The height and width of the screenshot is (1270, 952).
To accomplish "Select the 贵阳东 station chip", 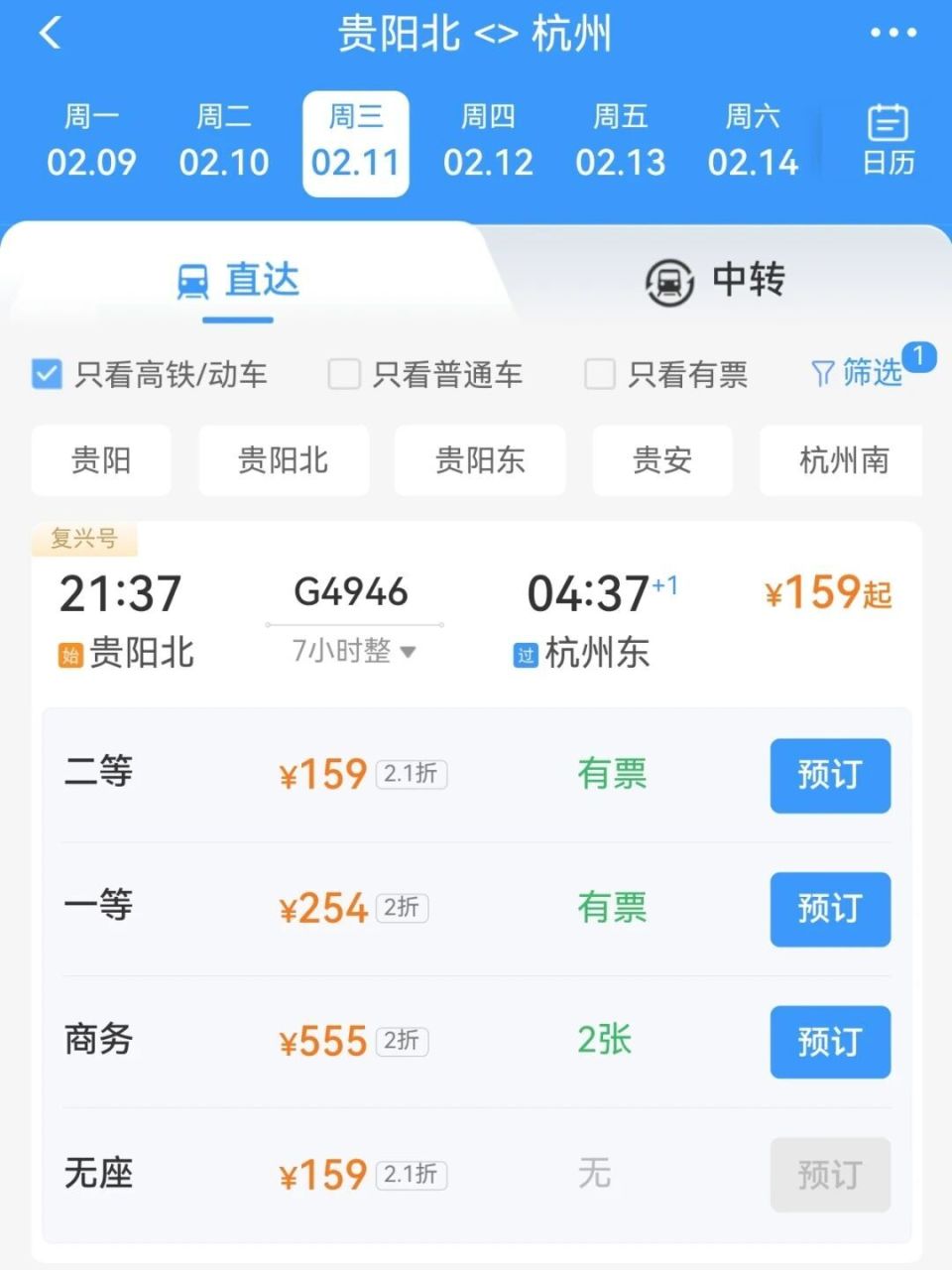I will 480,460.
